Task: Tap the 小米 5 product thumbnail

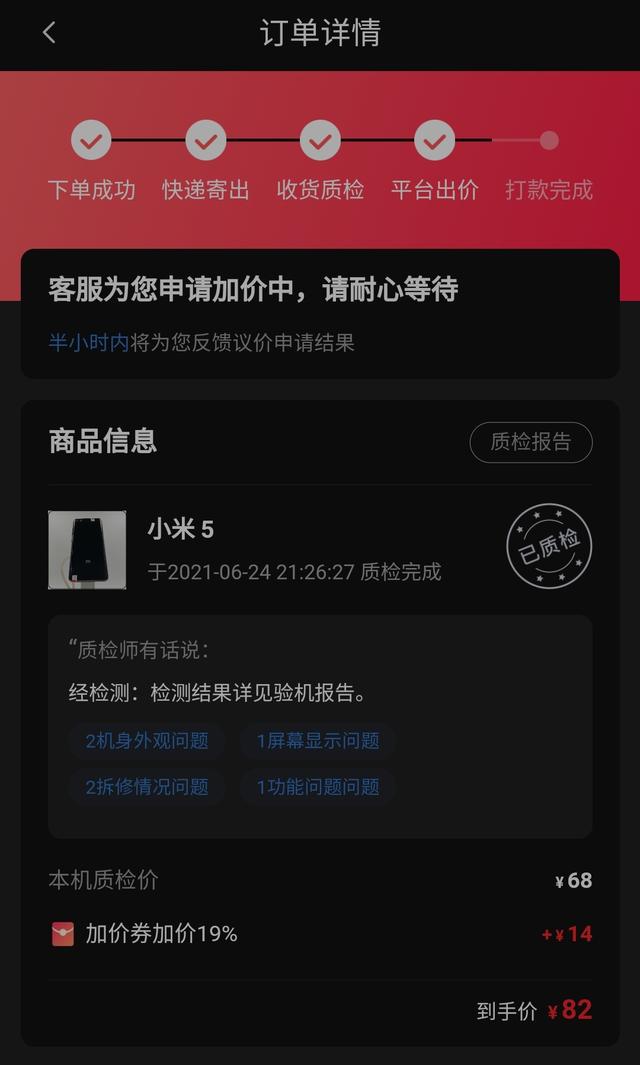Action: pyautogui.click(x=87, y=549)
